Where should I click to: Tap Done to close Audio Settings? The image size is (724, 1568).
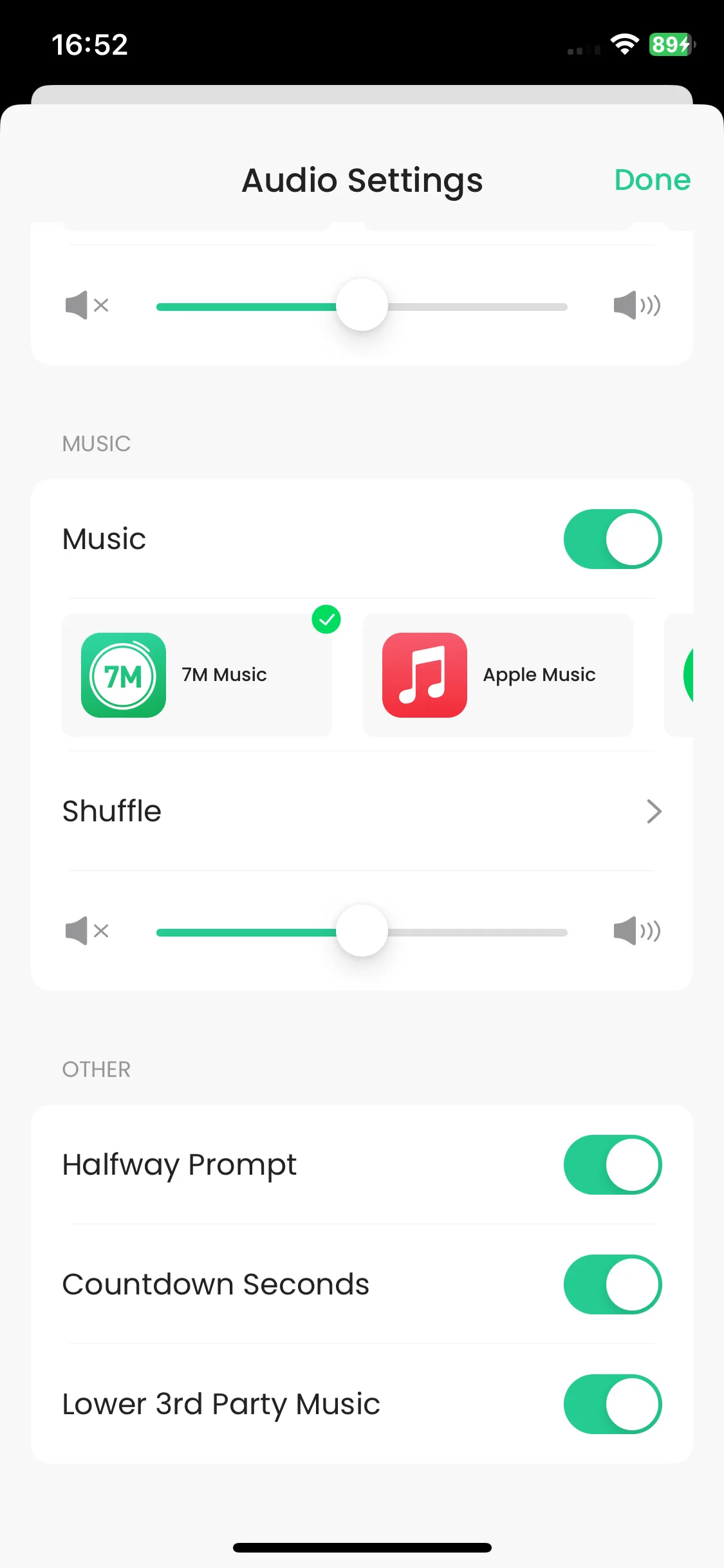(652, 180)
